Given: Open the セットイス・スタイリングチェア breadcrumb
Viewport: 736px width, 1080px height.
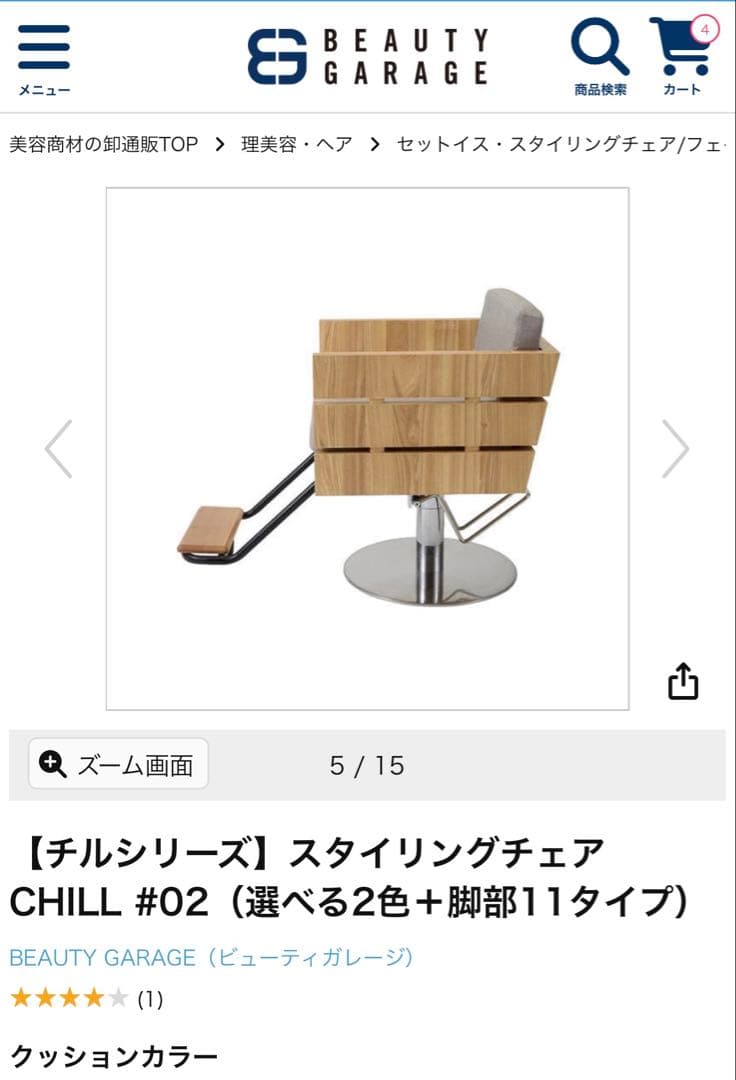Looking at the screenshot, I should pyautogui.click(x=560, y=144).
